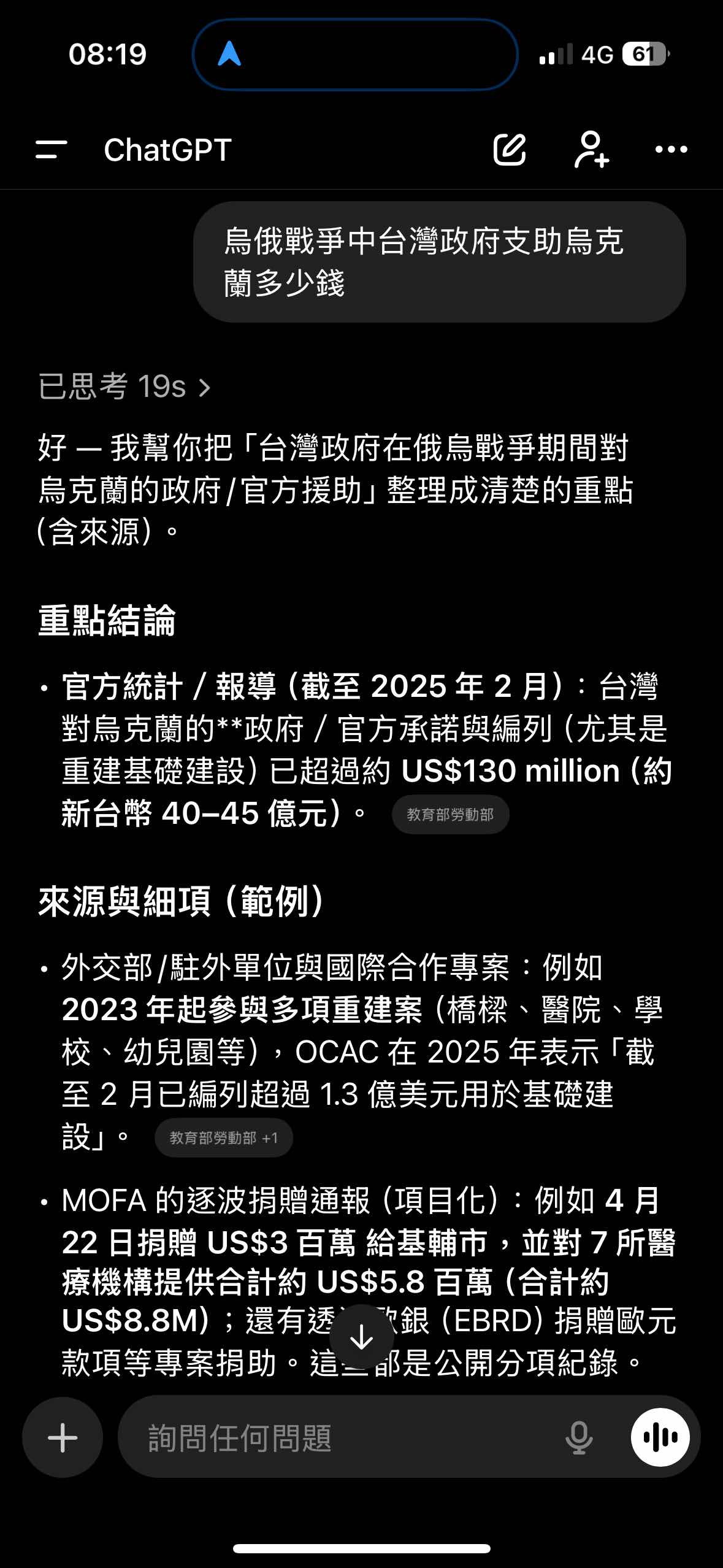Open the three-dot overflow menu

click(671, 149)
